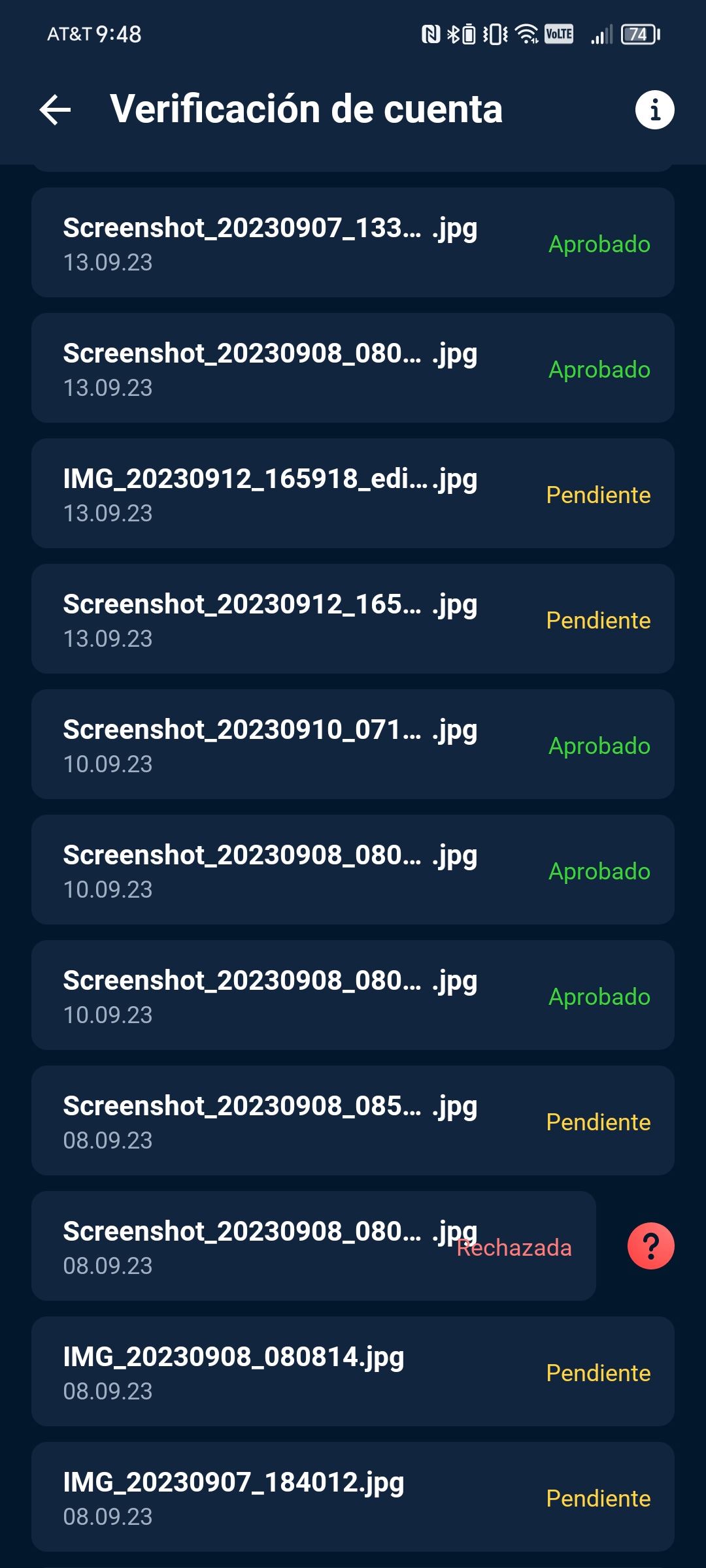Tap the Wi-Fi icon in the status bar

click(x=526, y=34)
